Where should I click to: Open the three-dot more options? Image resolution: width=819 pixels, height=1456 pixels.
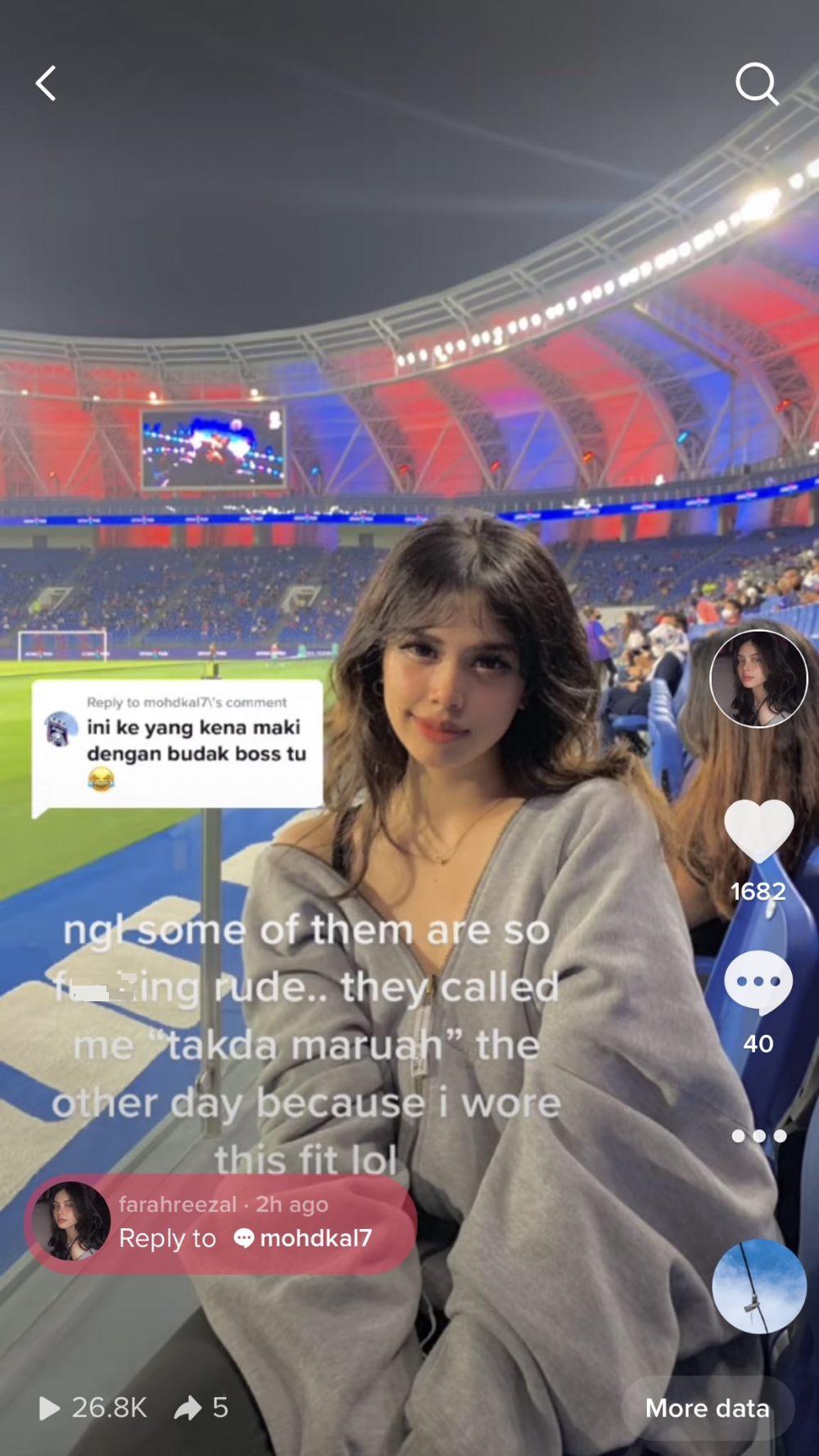coord(758,1136)
